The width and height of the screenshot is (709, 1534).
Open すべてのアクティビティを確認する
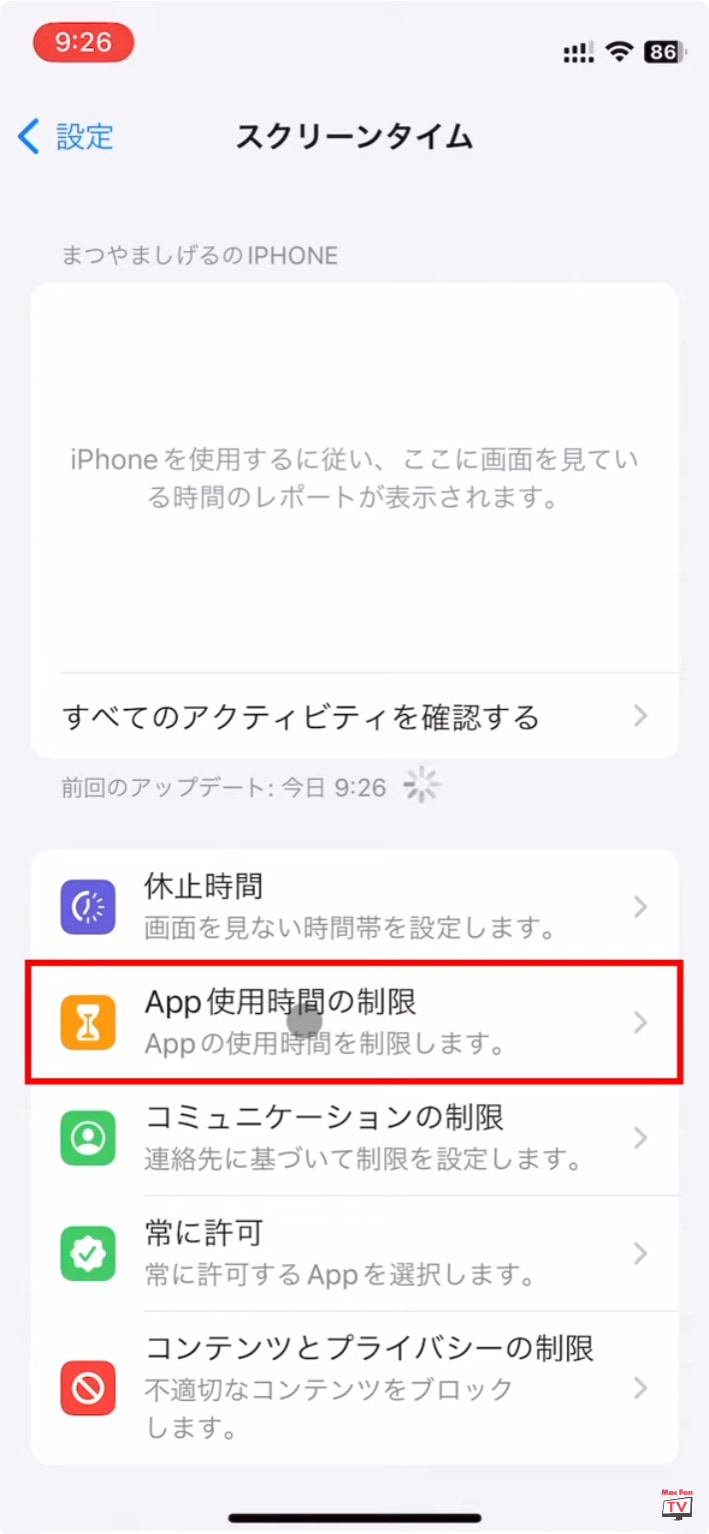(354, 717)
